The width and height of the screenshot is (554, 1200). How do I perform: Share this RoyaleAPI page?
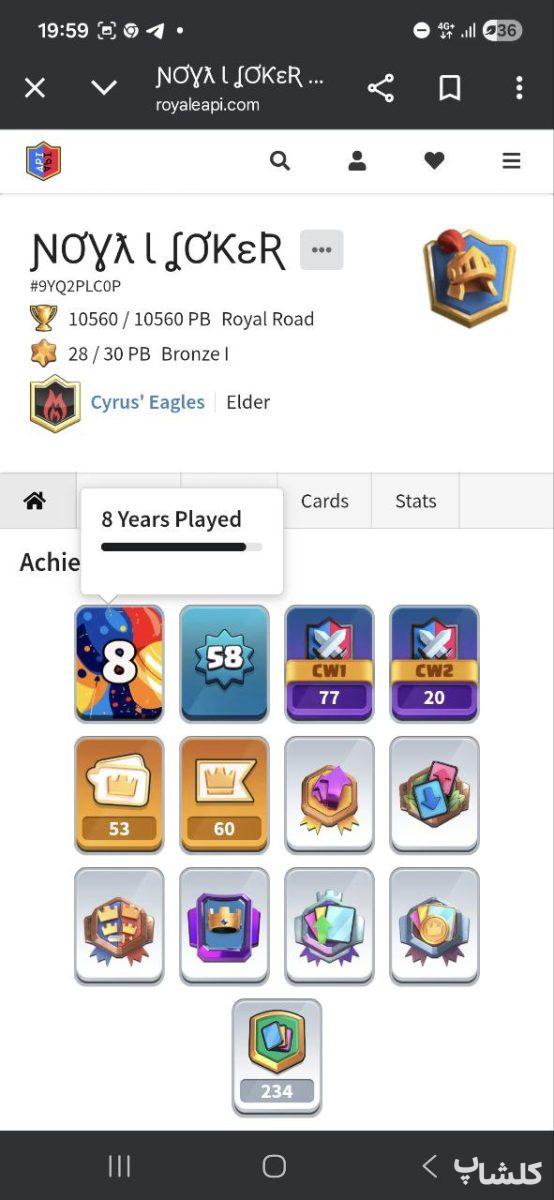coord(380,88)
